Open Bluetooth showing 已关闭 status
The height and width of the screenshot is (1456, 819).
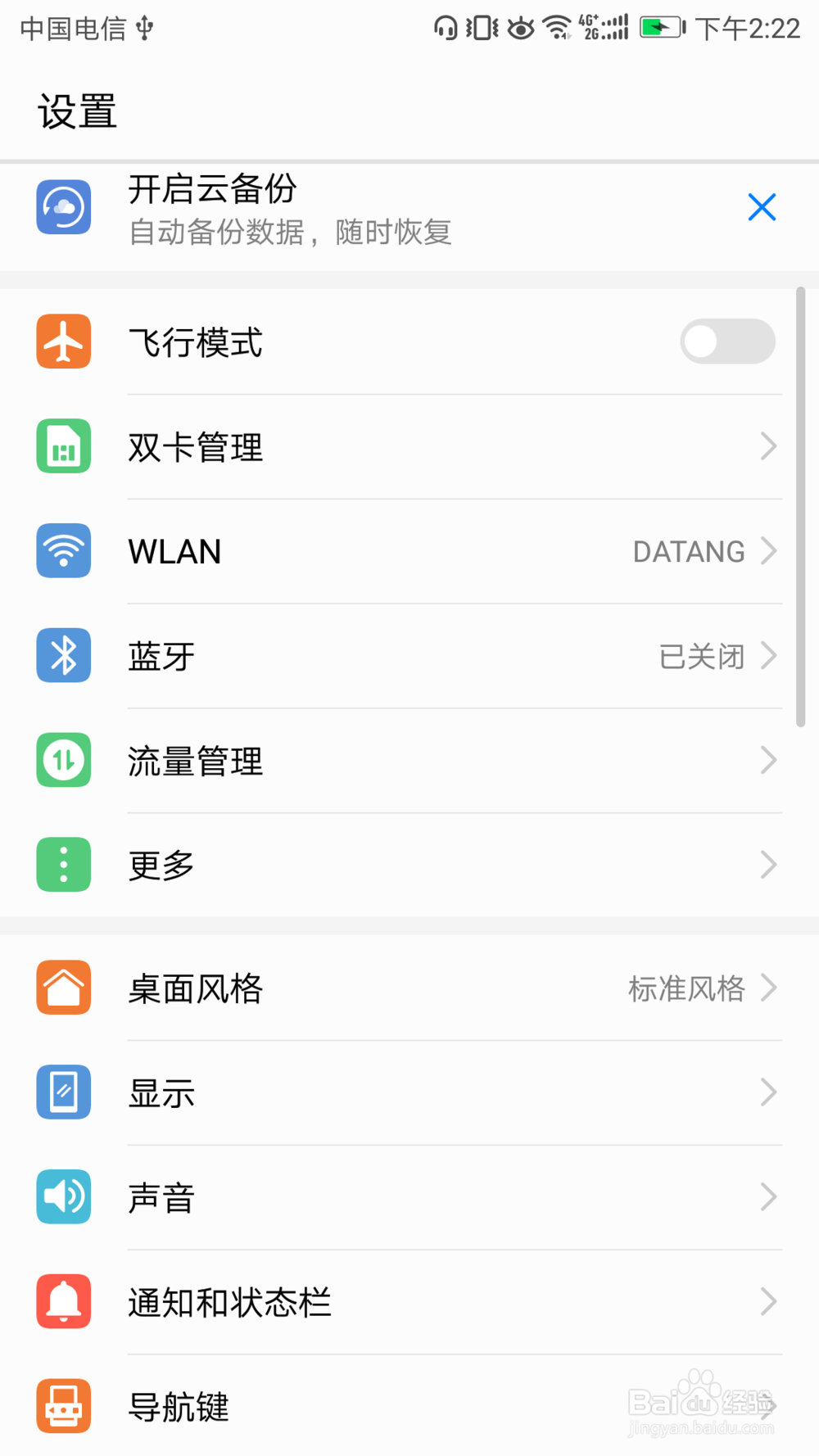pos(409,655)
